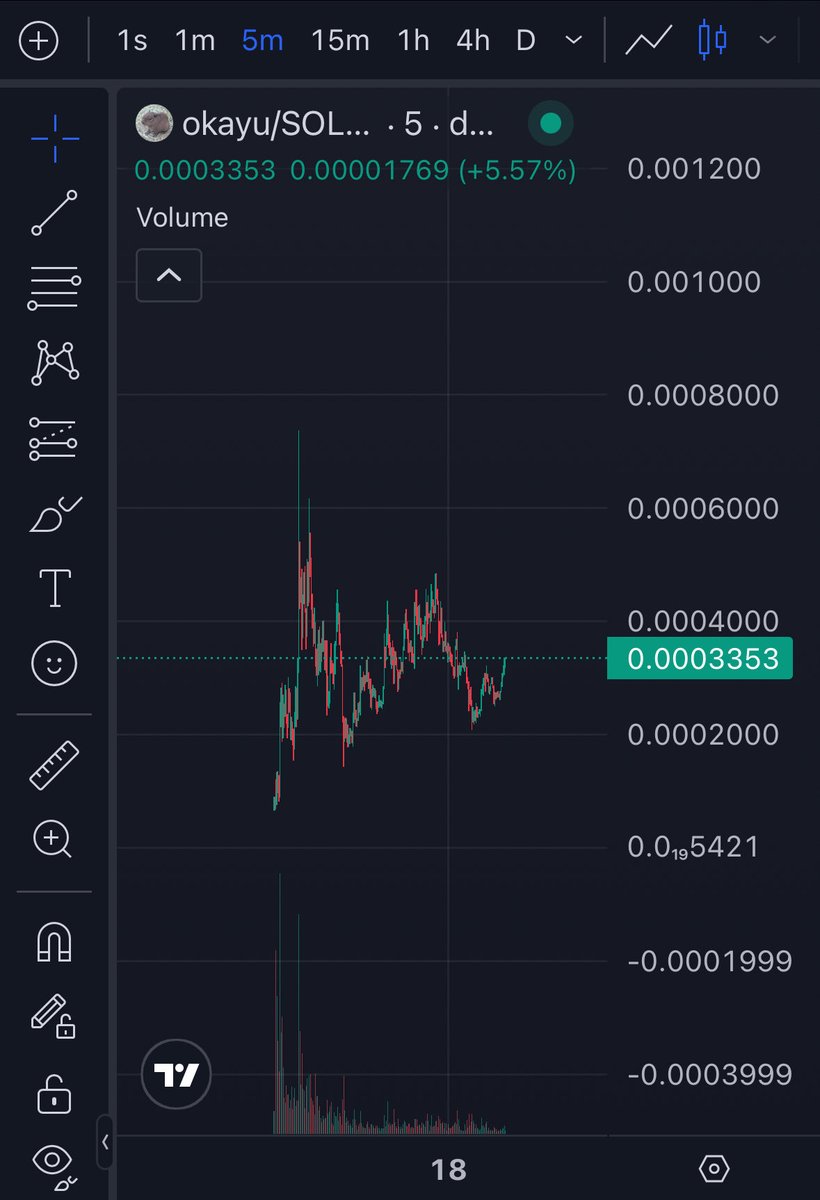The height and width of the screenshot is (1200, 820).
Task: Select the daily D timeframe
Action: tap(526, 41)
